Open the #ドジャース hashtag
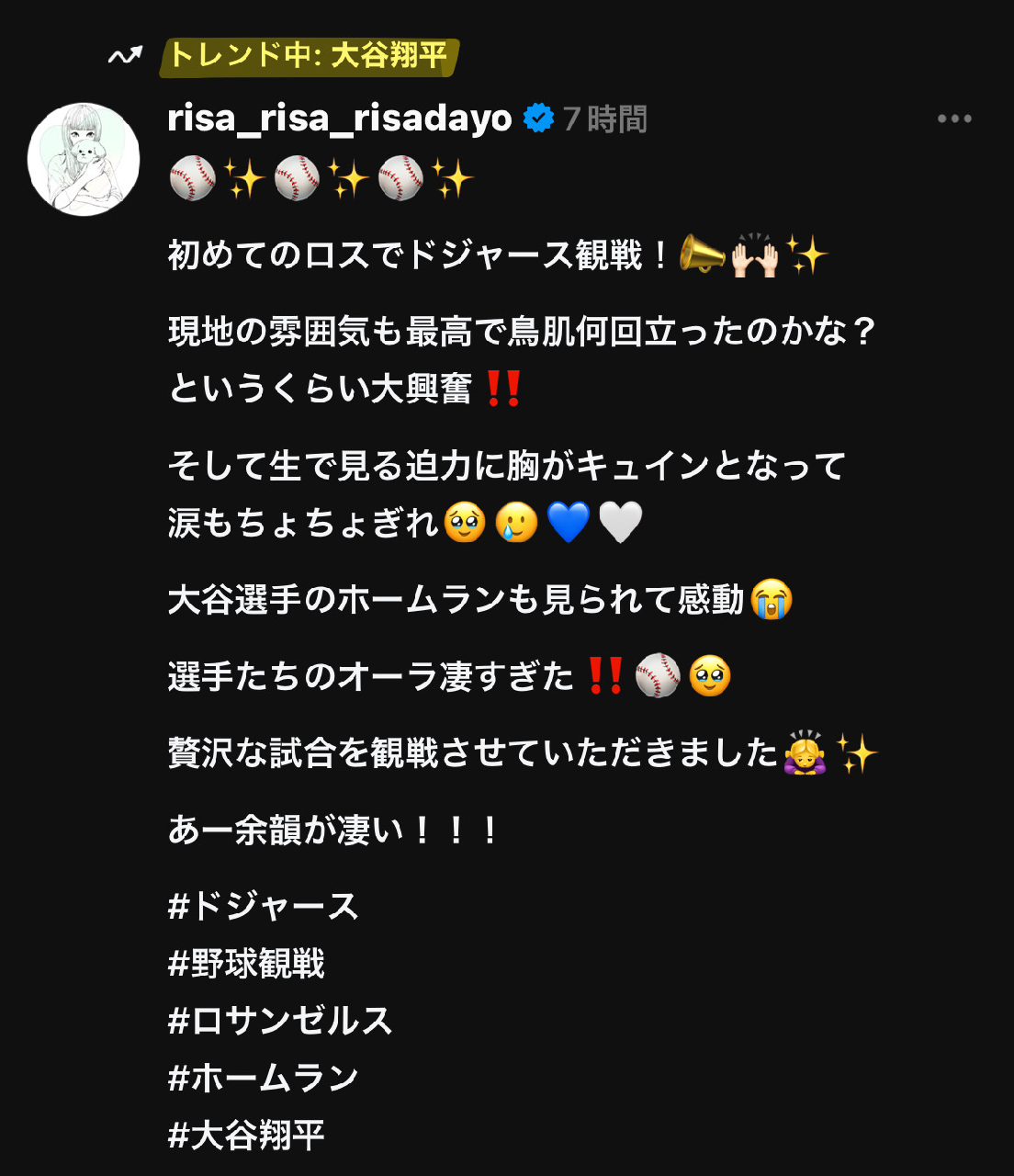Screen dimensions: 1014x1176 click(x=263, y=907)
